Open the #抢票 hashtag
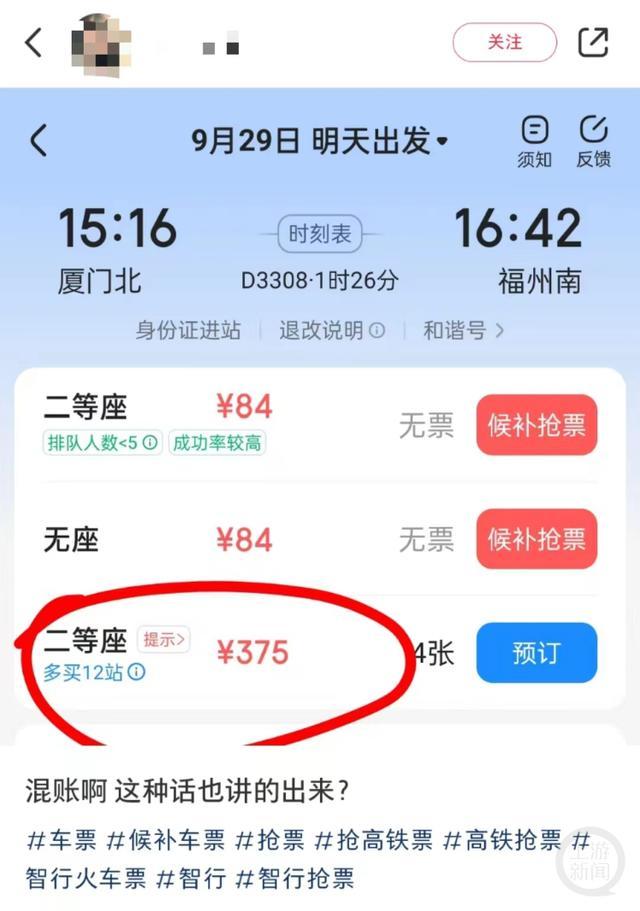Image resolution: width=640 pixels, height=911 pixels. (270, 841)
